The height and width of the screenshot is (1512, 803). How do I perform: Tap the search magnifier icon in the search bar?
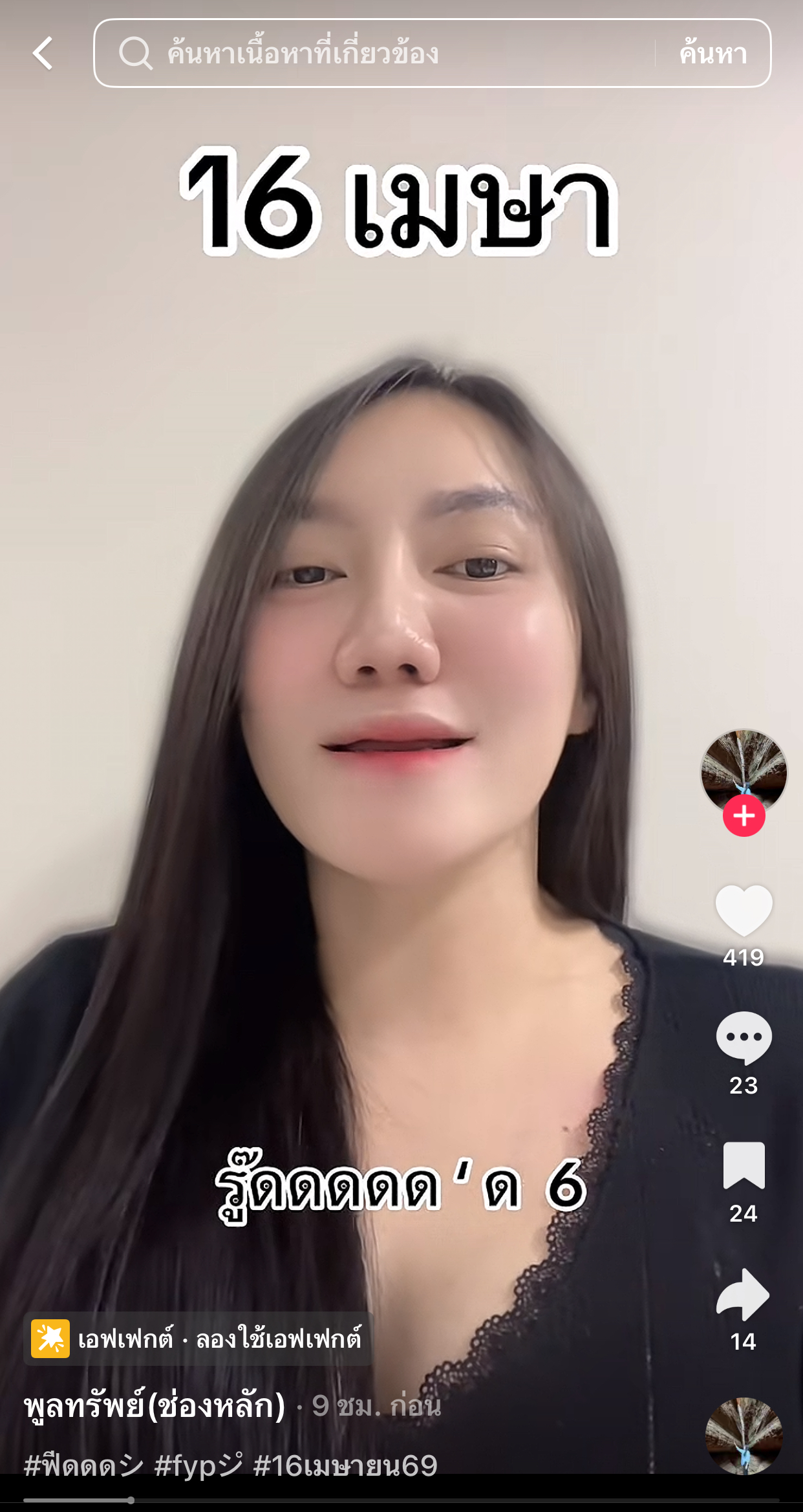134,53
